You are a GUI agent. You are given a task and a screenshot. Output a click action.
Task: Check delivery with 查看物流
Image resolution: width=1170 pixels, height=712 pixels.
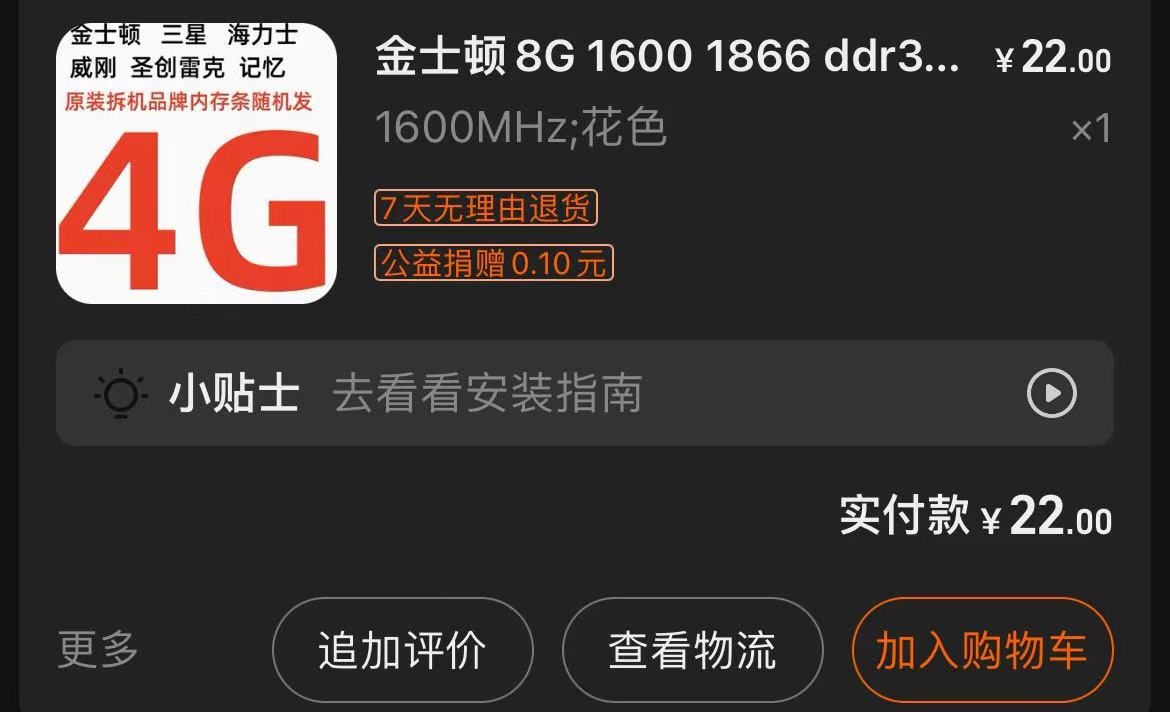click(x=692, y=650)
